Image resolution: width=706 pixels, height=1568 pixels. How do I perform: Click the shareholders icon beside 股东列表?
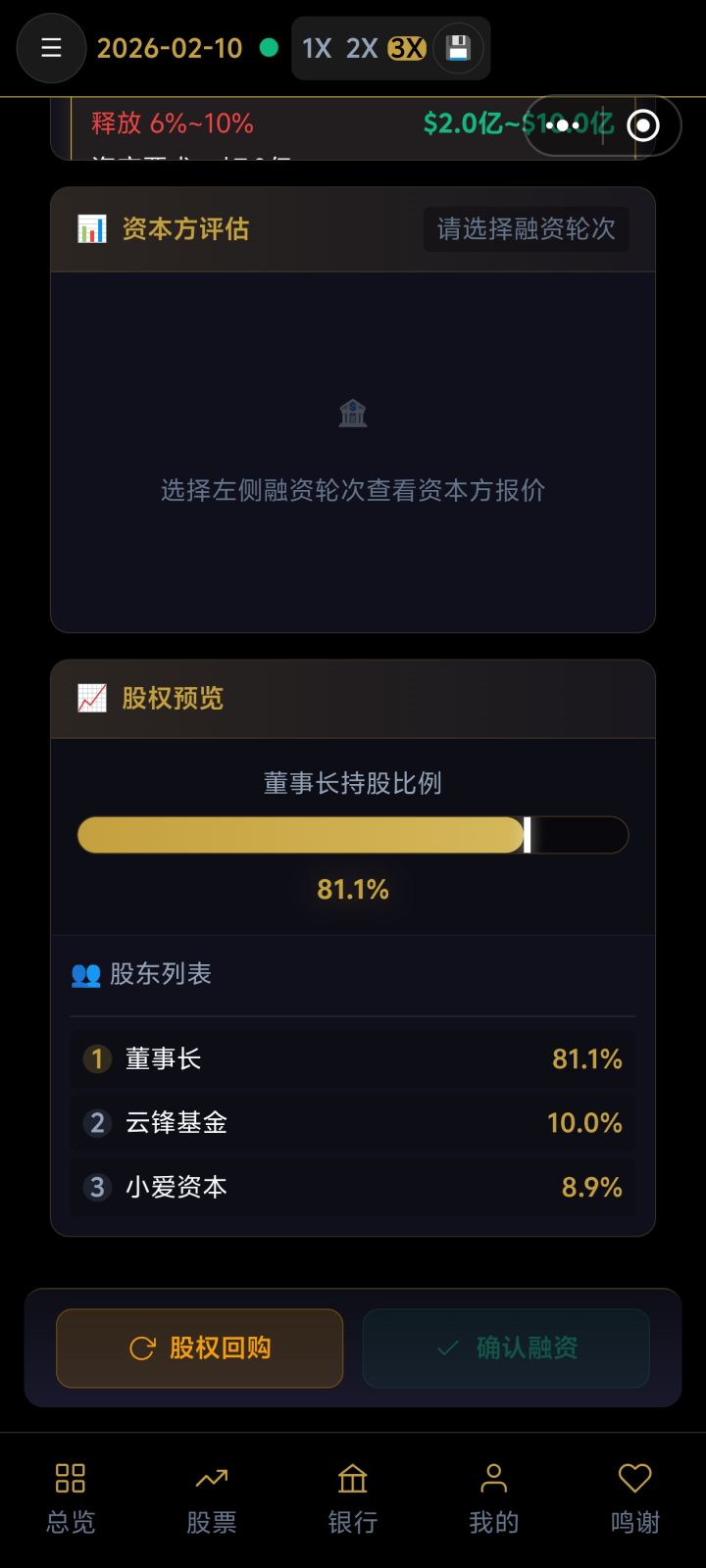coord(86,973)
